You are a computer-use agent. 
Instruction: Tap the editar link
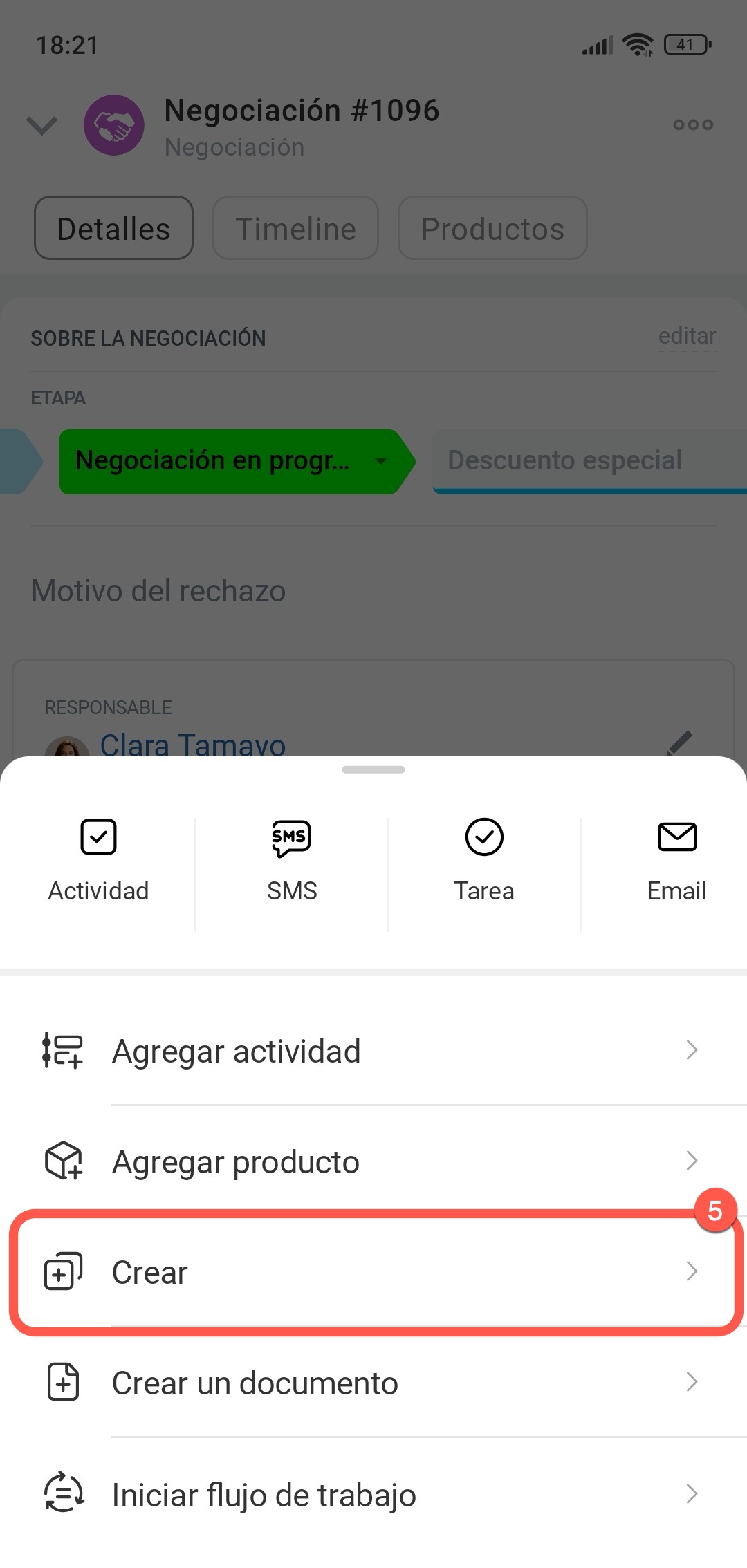coord(687,337)
